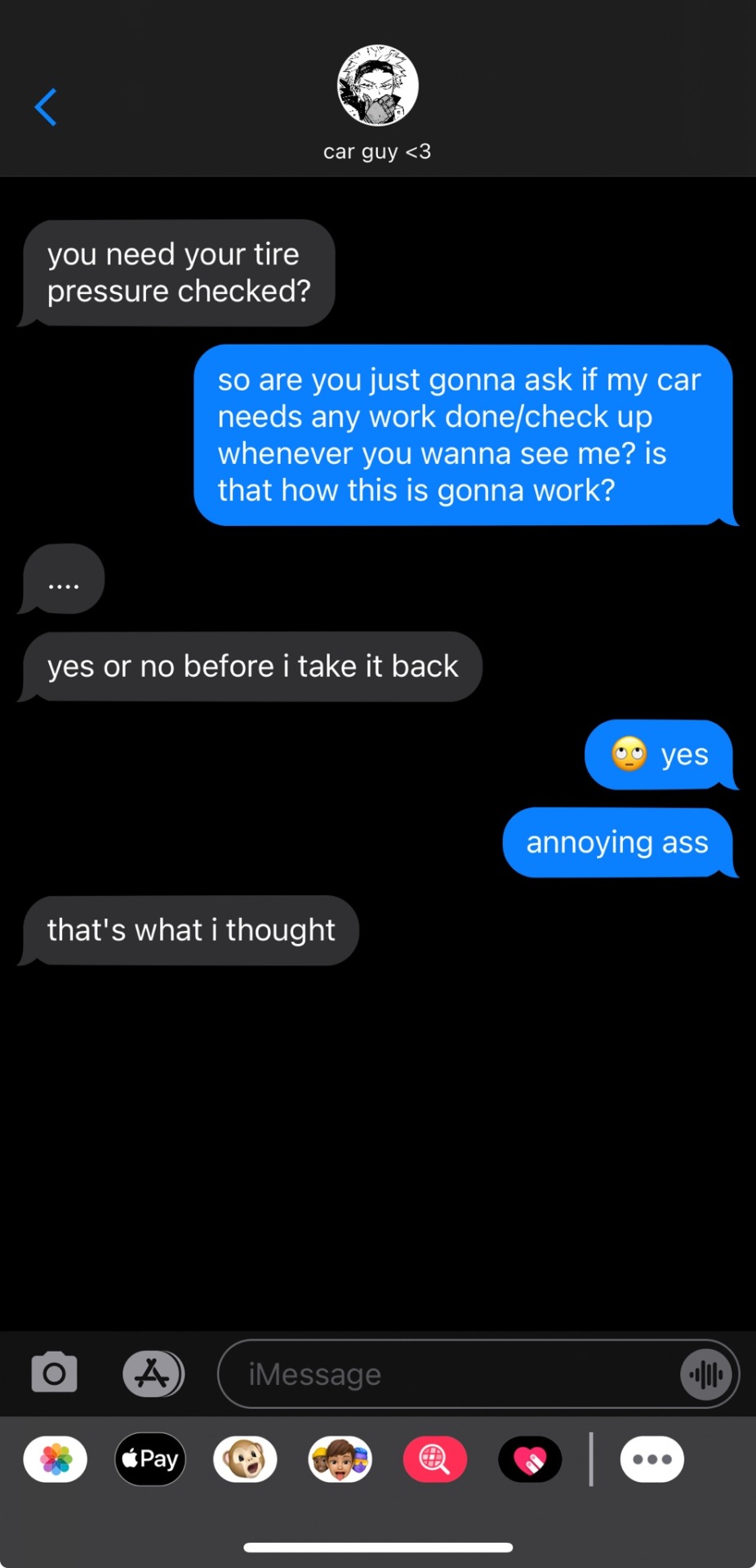The image size is (756, 1568).
Task: Open the Digital Touch heart app
Action: pyautogui.click(x=530, y=1459)
